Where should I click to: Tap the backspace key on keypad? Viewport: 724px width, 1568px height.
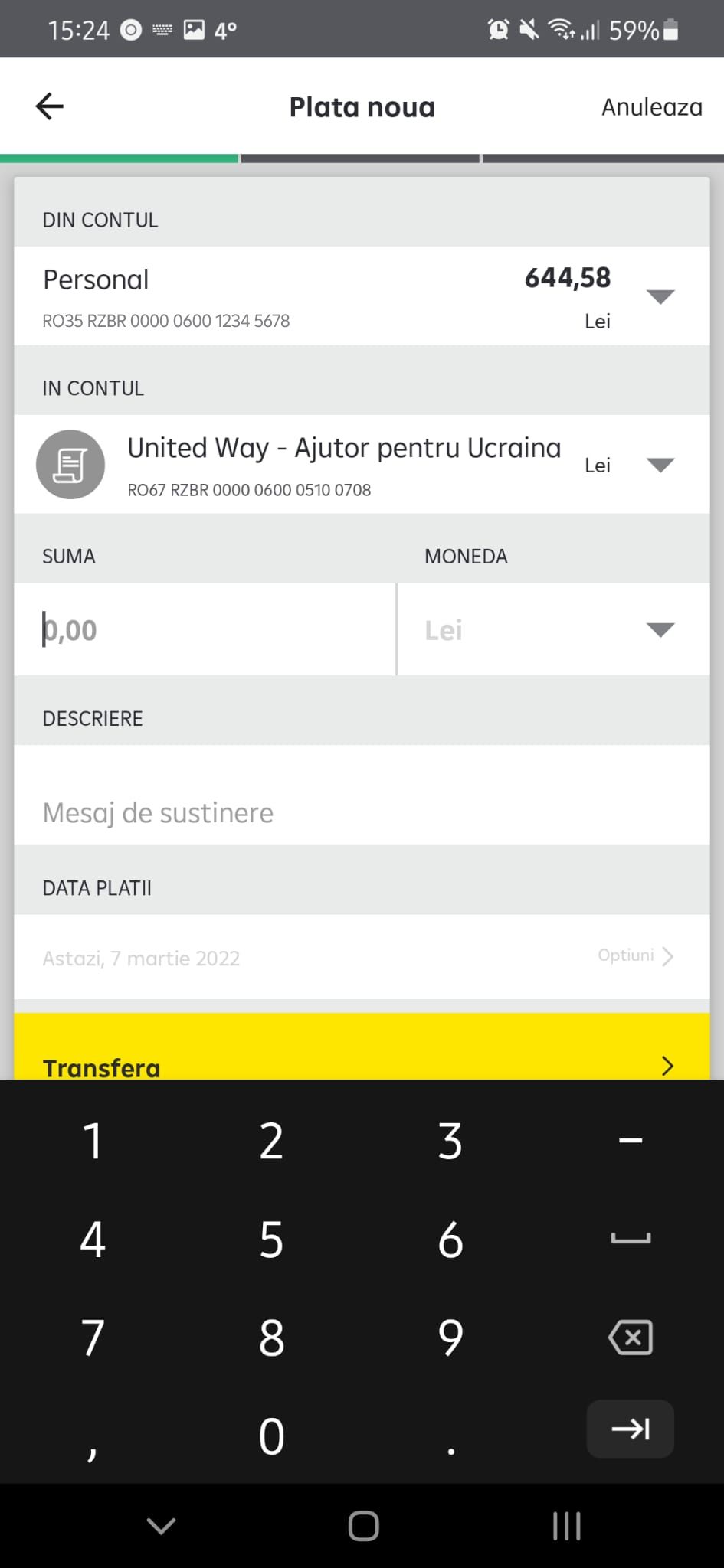point(630,1338)
